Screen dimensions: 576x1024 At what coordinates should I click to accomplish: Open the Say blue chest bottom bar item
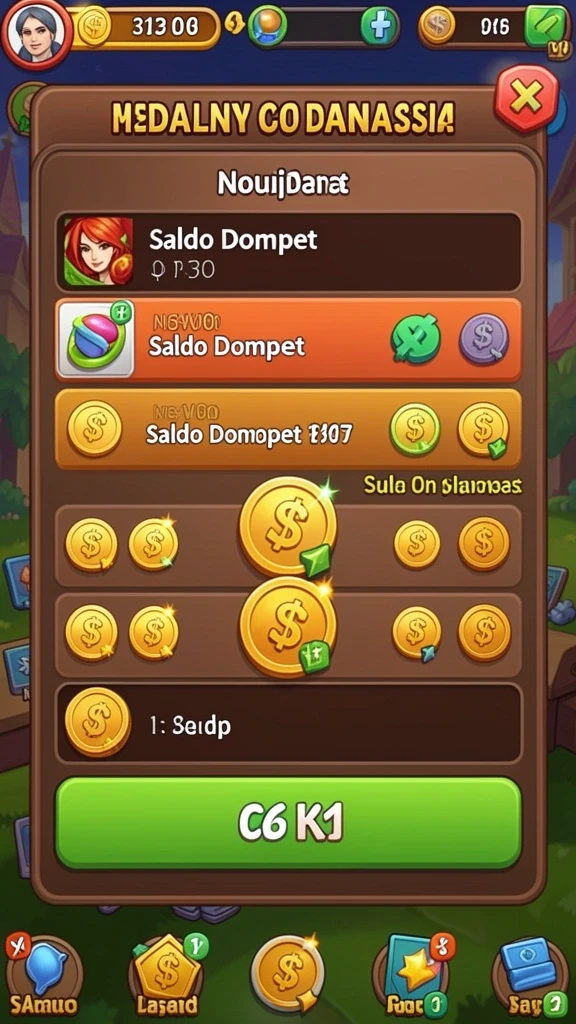[x=530, y=975]
